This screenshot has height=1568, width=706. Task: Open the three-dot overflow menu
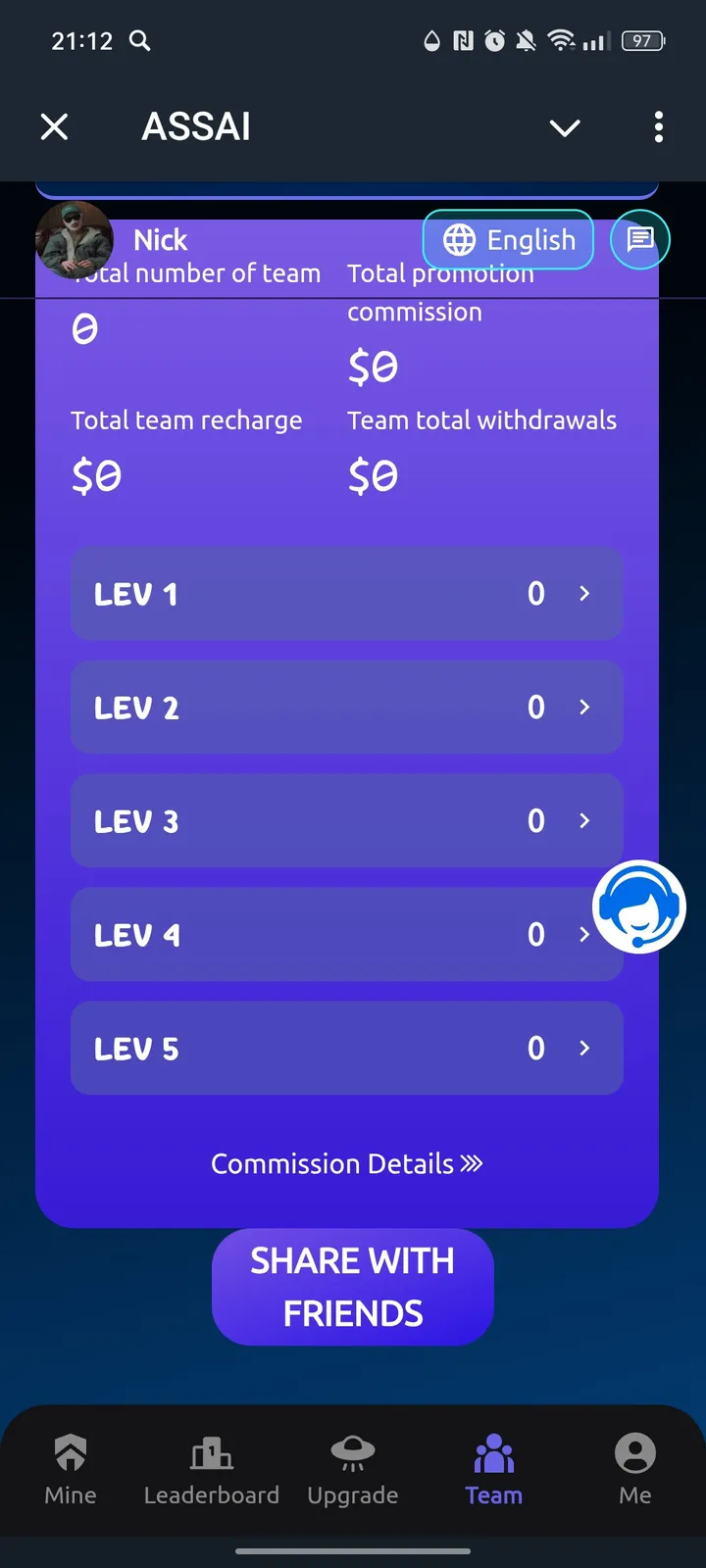pos(658,127)
